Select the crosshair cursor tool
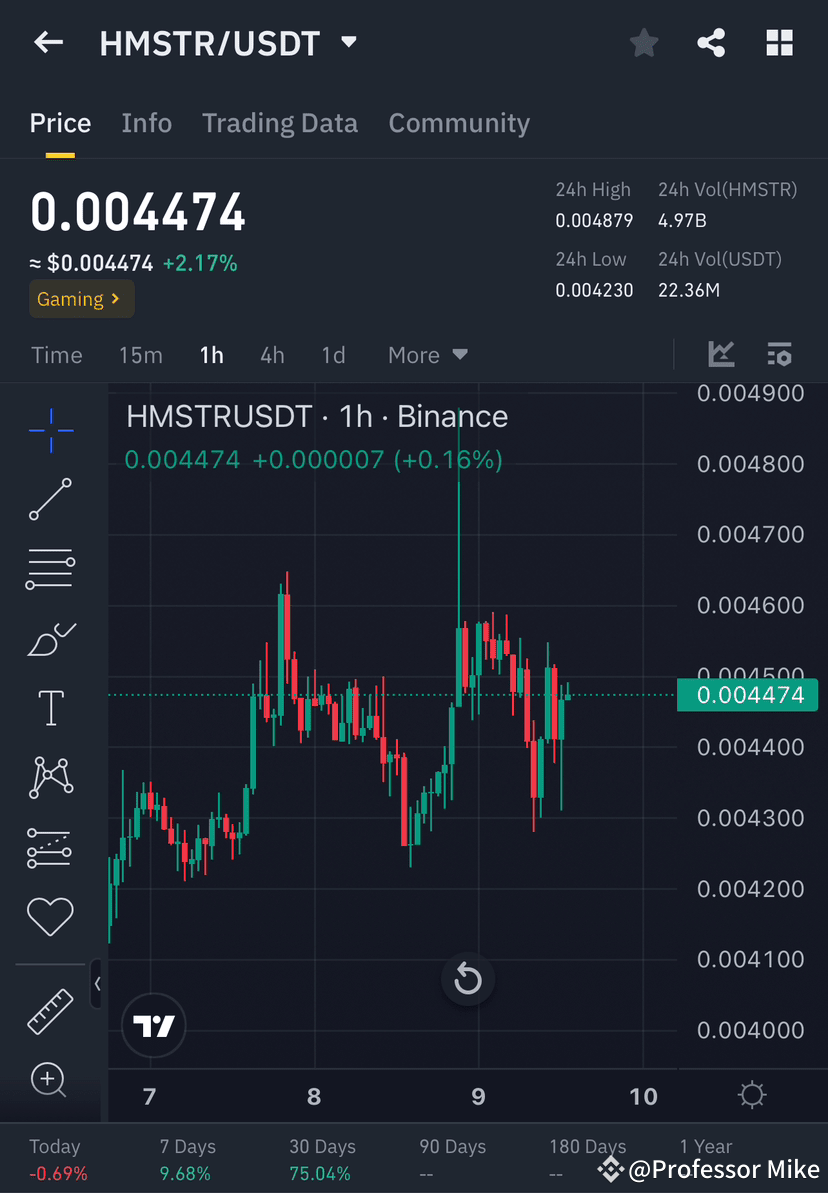The height and width of the screenshot is (1193, 828). pyautogui.click(x=50, y=430)
